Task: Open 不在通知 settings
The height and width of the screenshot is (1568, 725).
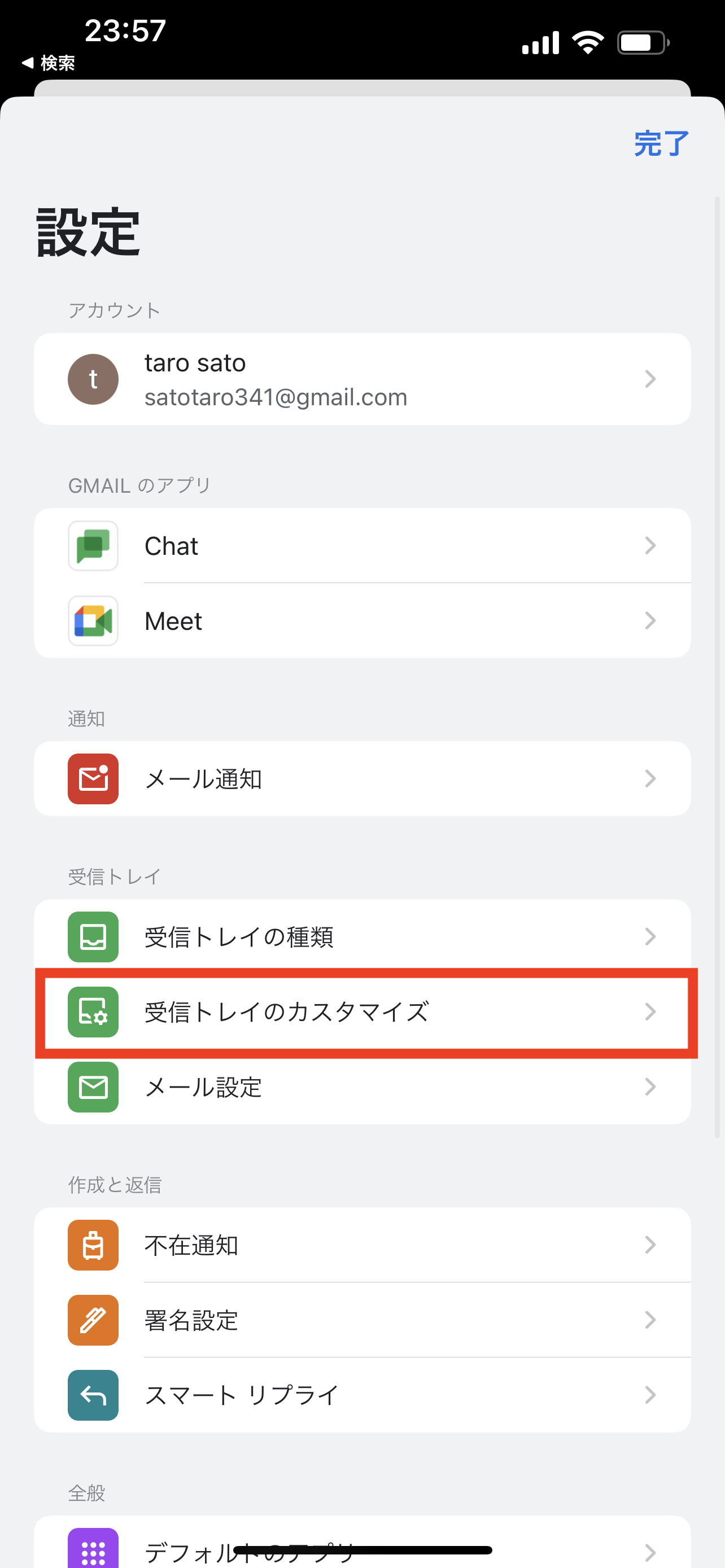Action: tap(362, 1245)
